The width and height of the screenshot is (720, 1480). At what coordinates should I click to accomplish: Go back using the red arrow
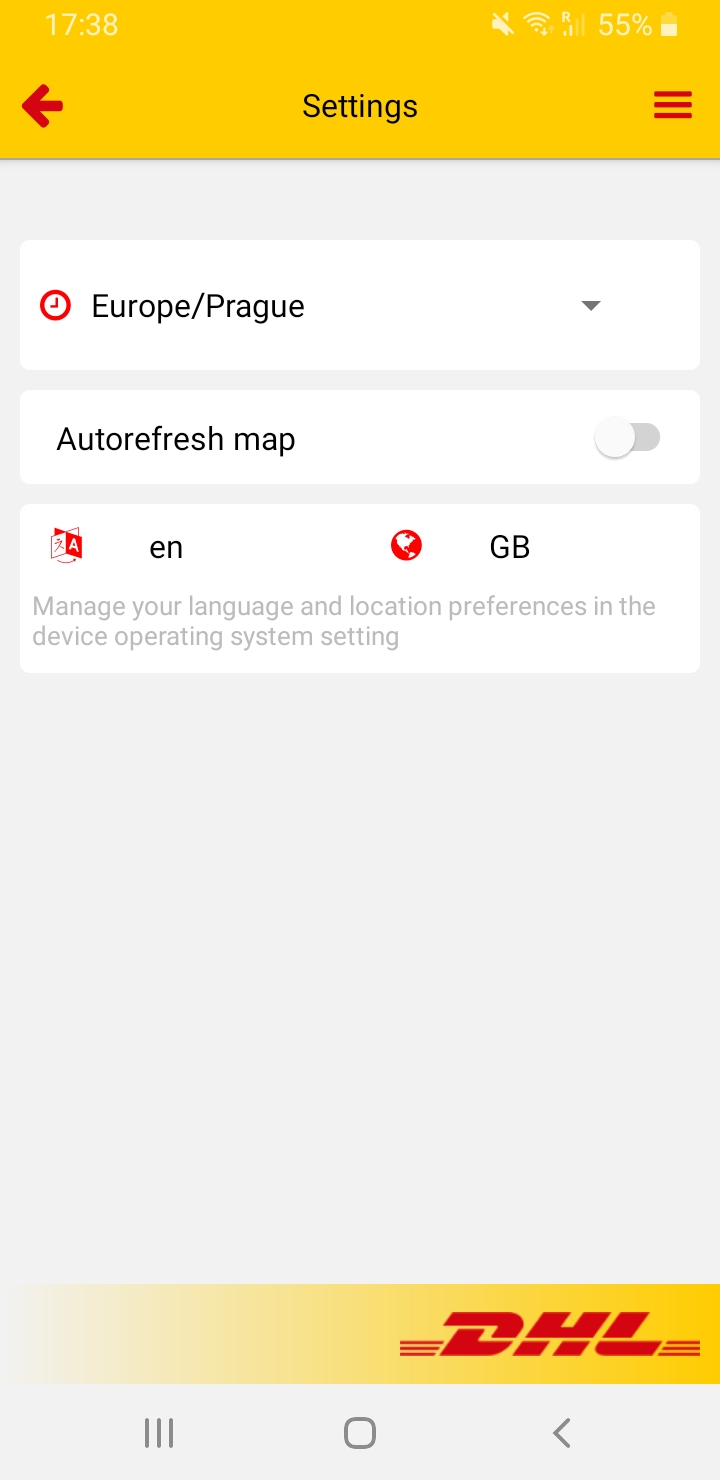pyautogui.click(x=42, y=106)
